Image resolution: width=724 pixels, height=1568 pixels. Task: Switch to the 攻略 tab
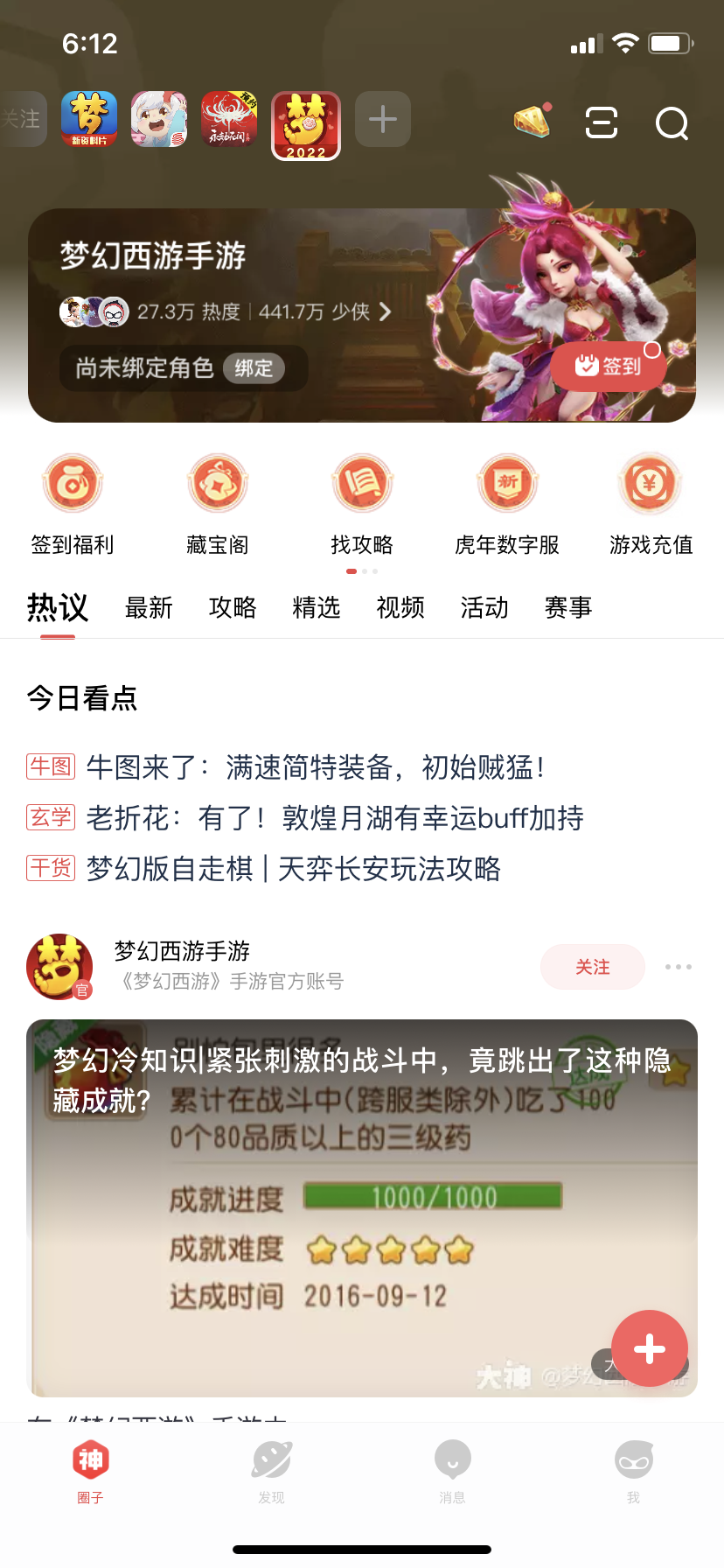[x=233, y=607]
